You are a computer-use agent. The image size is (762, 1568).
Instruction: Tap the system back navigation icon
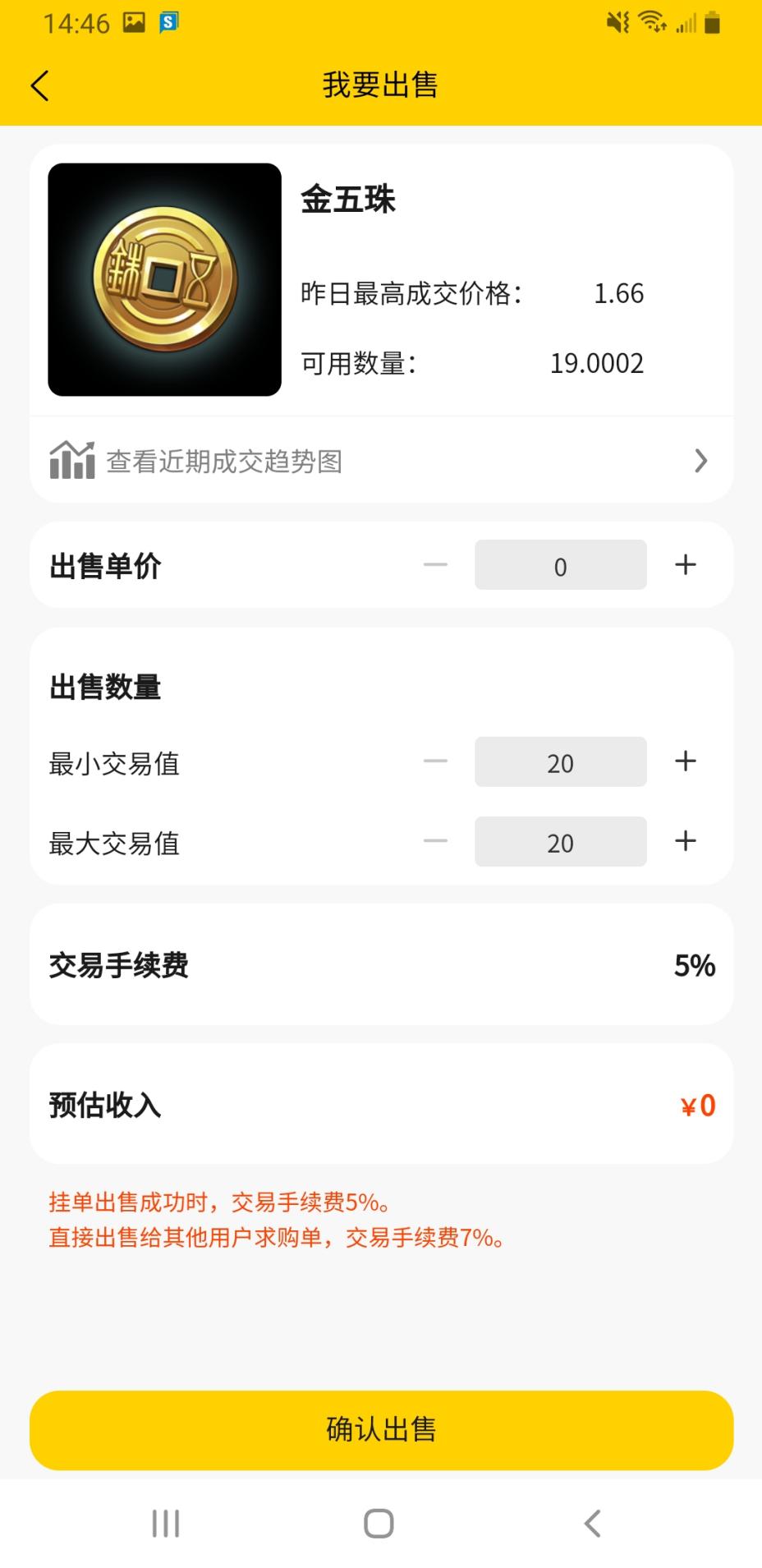click(x=591, y=1524)
